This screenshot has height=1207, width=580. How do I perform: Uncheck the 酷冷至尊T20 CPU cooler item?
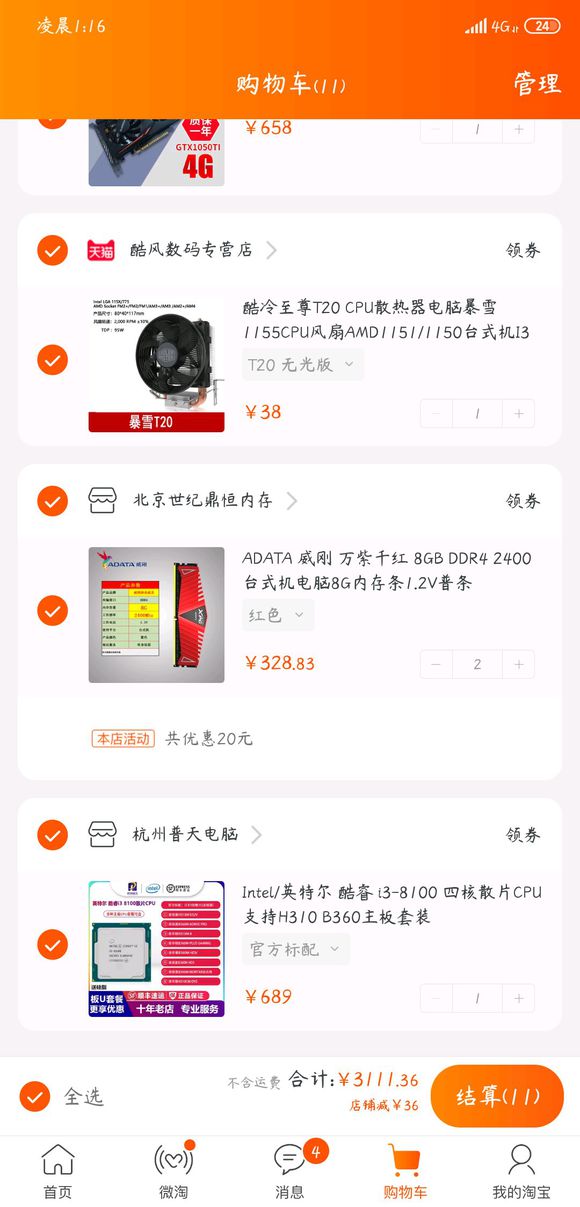52,359
